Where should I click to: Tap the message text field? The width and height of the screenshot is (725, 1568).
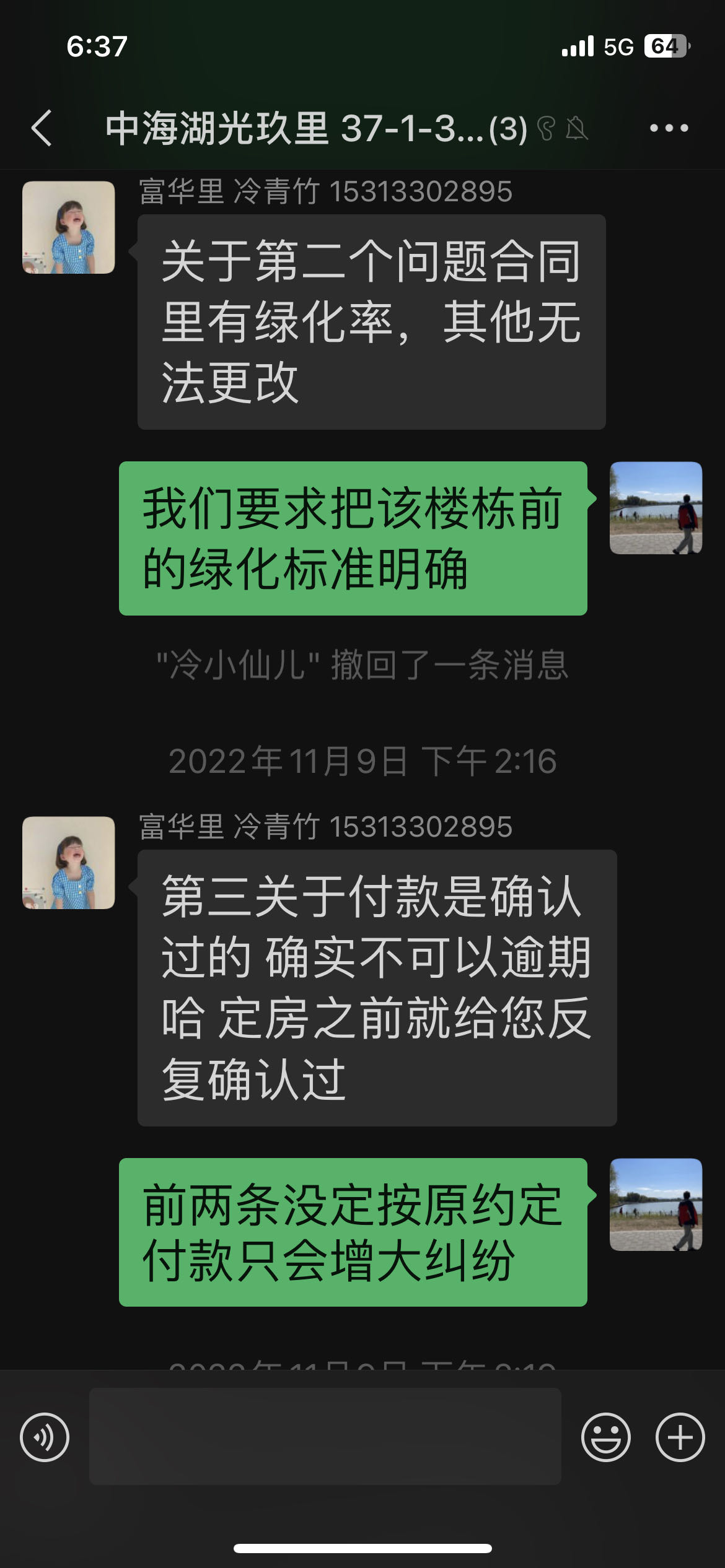click(x=325, y=1436)
